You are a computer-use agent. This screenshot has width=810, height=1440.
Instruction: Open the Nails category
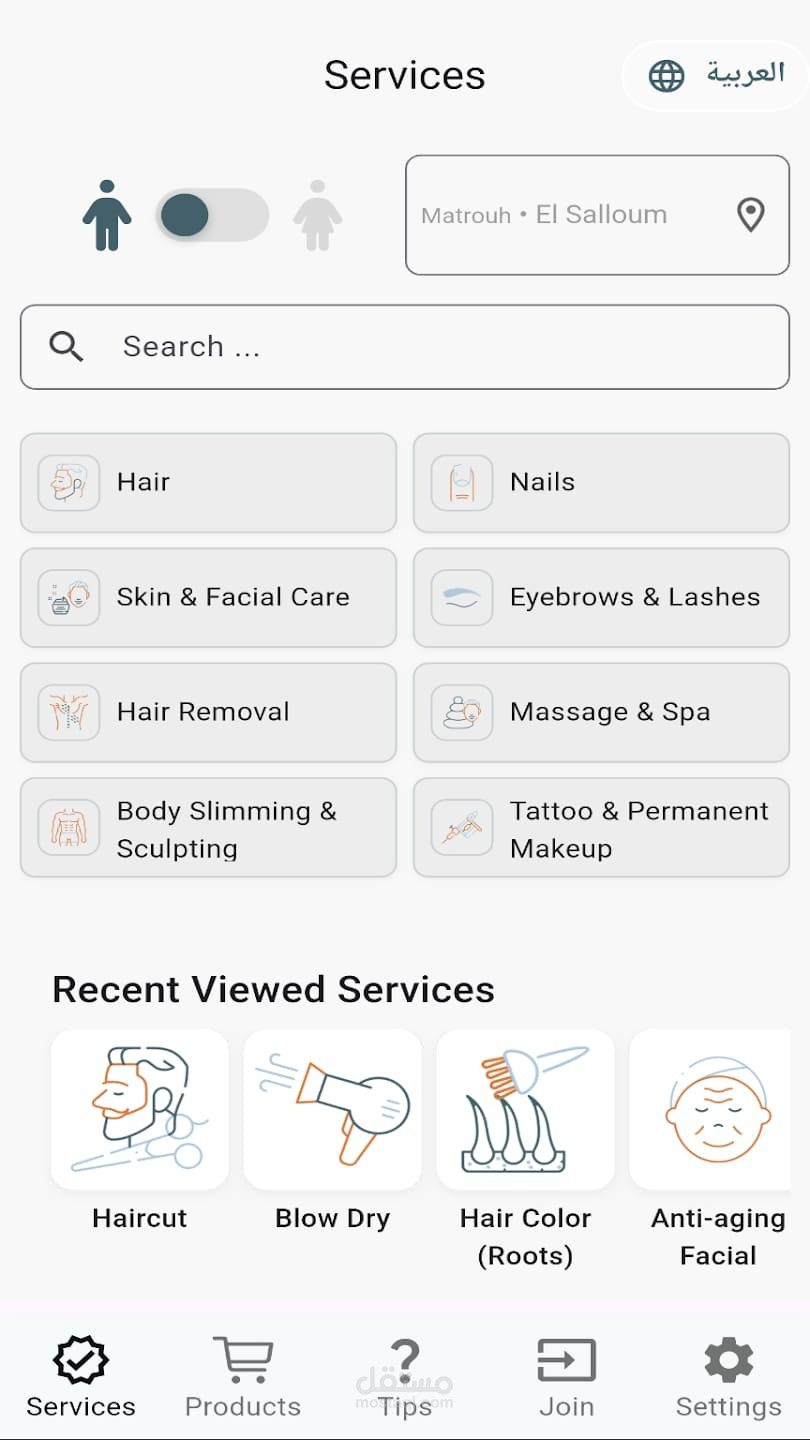(x=601, y=482)
